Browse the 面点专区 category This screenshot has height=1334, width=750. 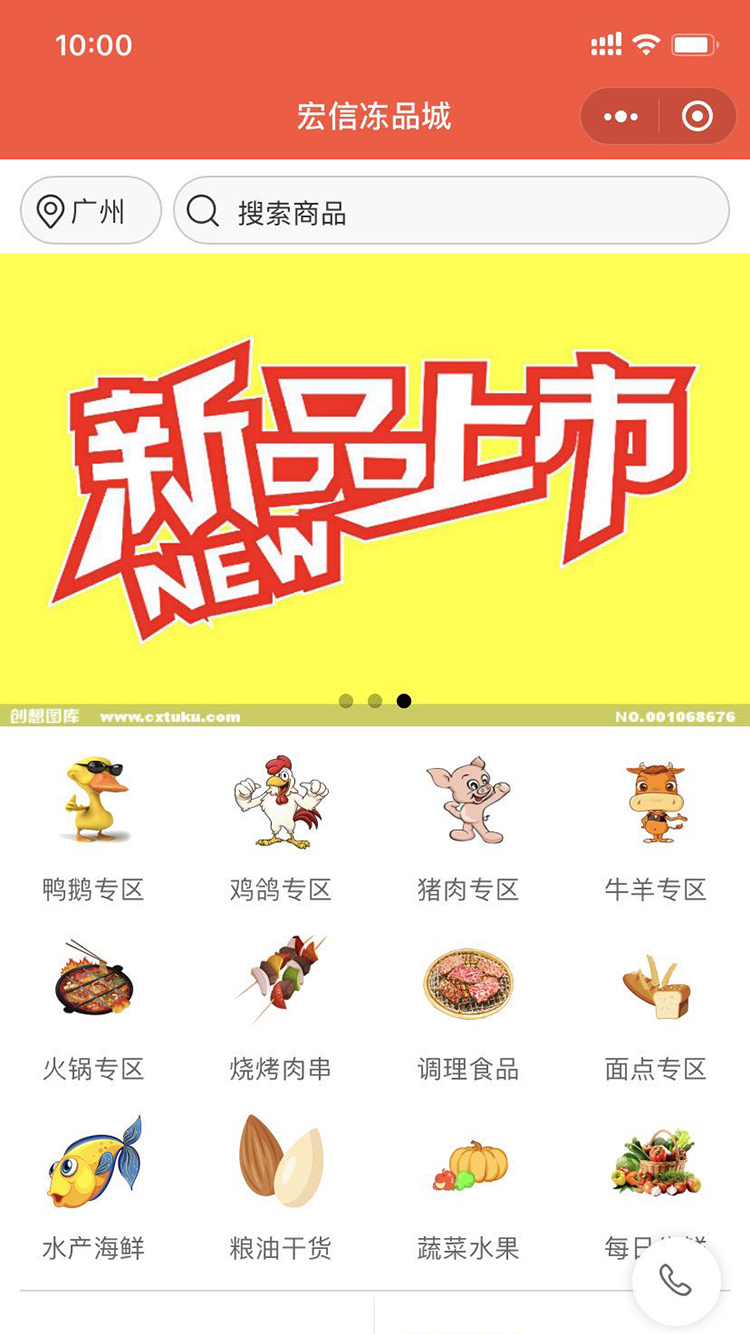655,1006
